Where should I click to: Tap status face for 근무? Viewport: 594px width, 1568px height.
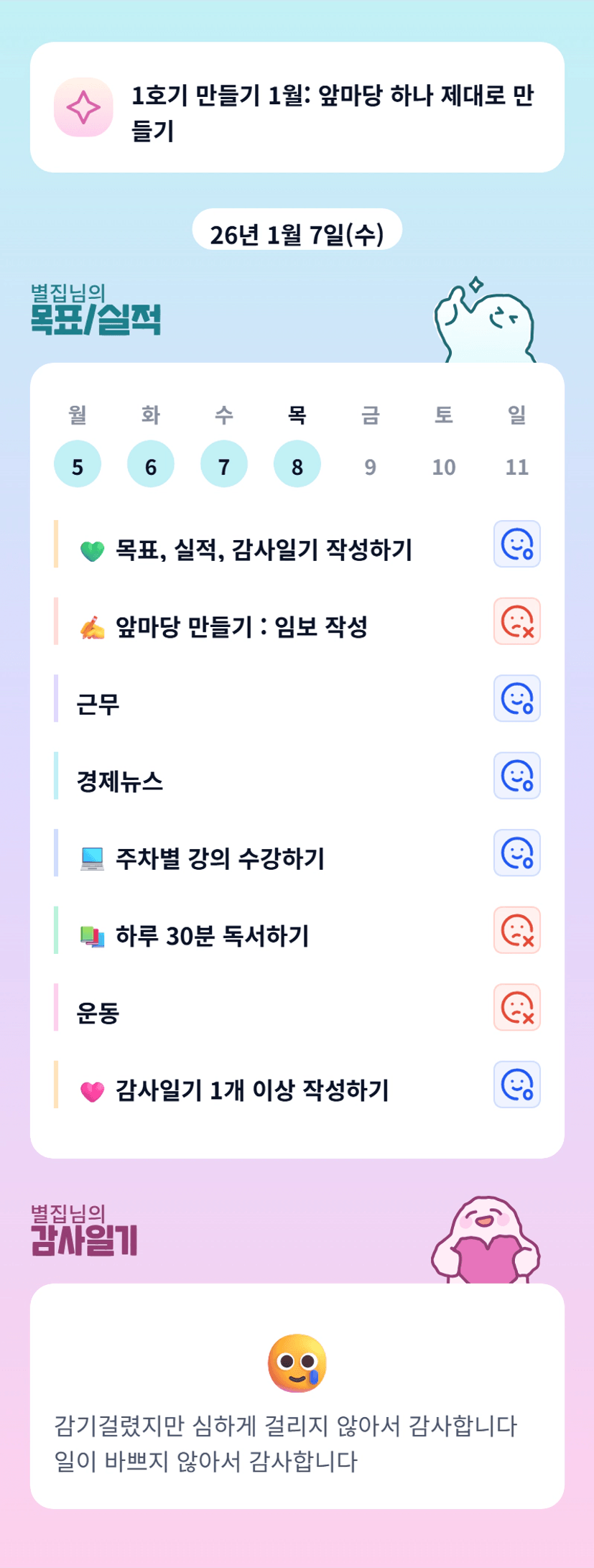point(517,698)
